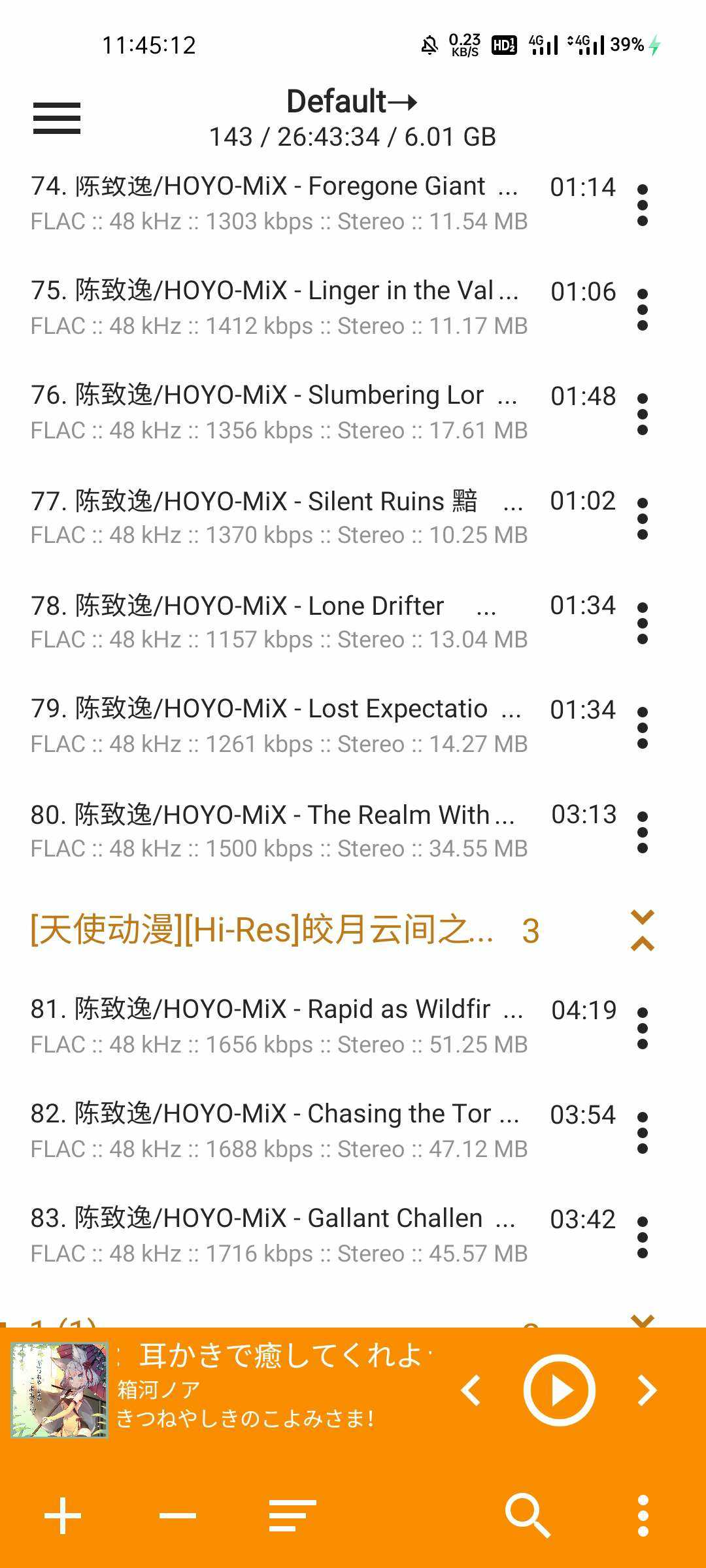Collapse the 天使动漫 Hi-Res folder group
Image resolution: width=706 pixels, height=1568 pixels.
click(643, 930)
